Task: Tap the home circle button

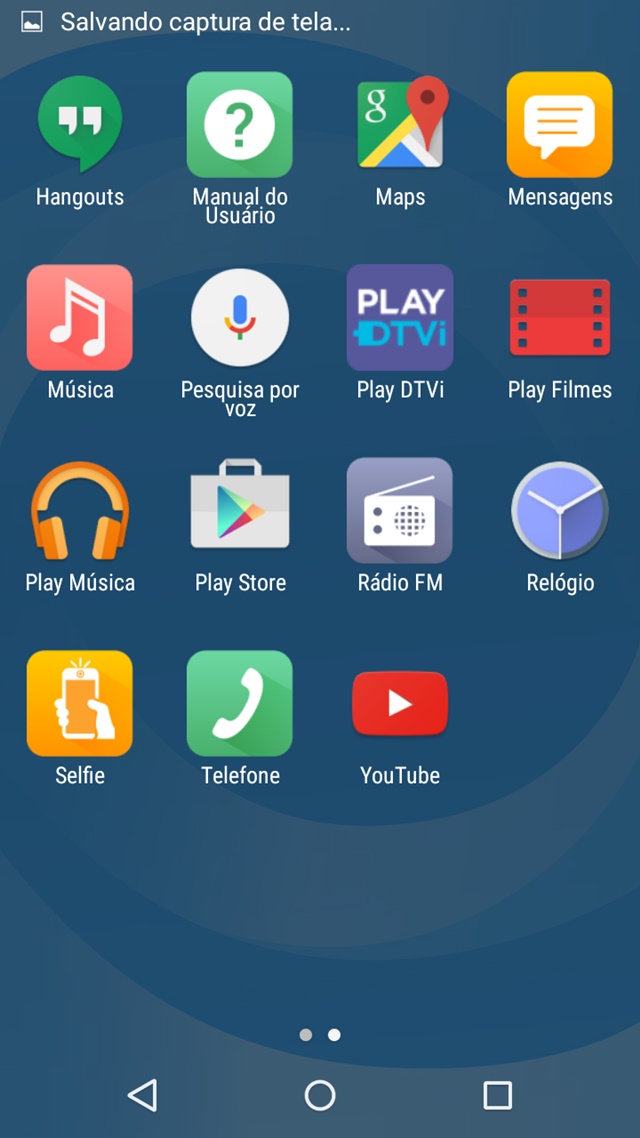Action: 320,1095
